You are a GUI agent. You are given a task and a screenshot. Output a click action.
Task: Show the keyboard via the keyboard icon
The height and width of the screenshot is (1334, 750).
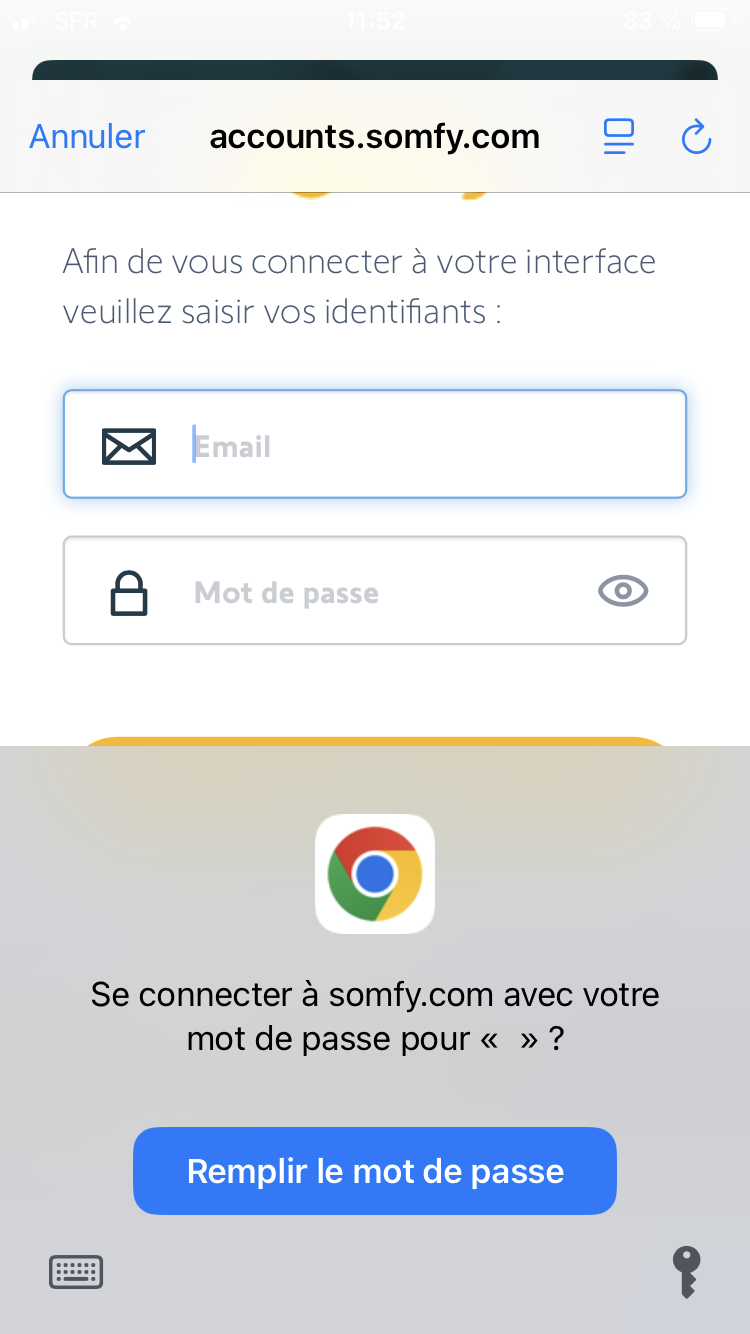[x=76, y=1272]
